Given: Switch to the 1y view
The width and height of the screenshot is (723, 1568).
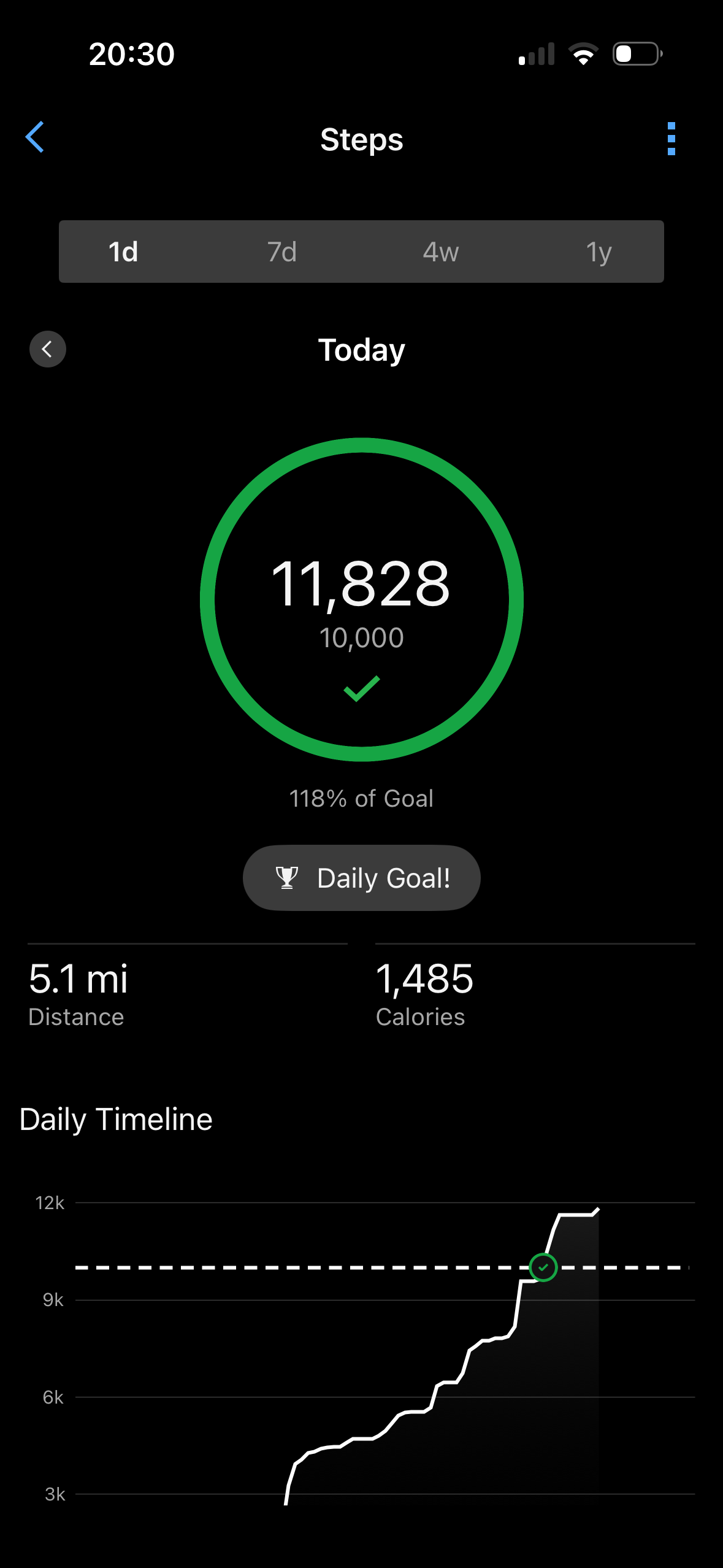Looking at the screenshot, I should pyautogui.click(x=599, y=252).
